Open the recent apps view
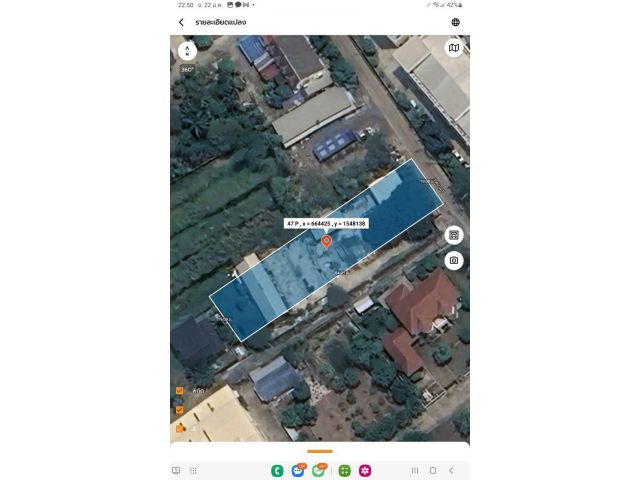 414,470
